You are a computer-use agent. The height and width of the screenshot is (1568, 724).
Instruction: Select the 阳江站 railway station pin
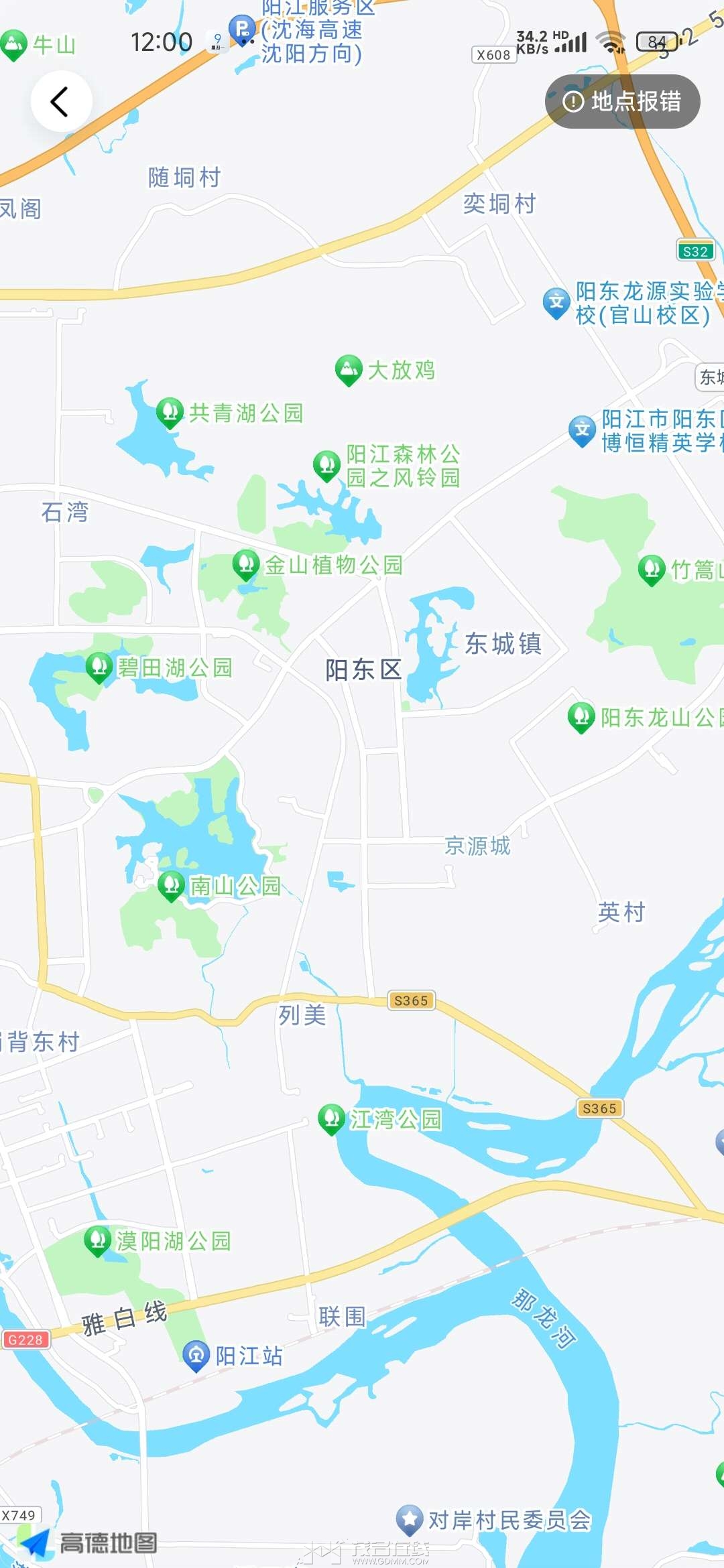(x=196, y=1356)
